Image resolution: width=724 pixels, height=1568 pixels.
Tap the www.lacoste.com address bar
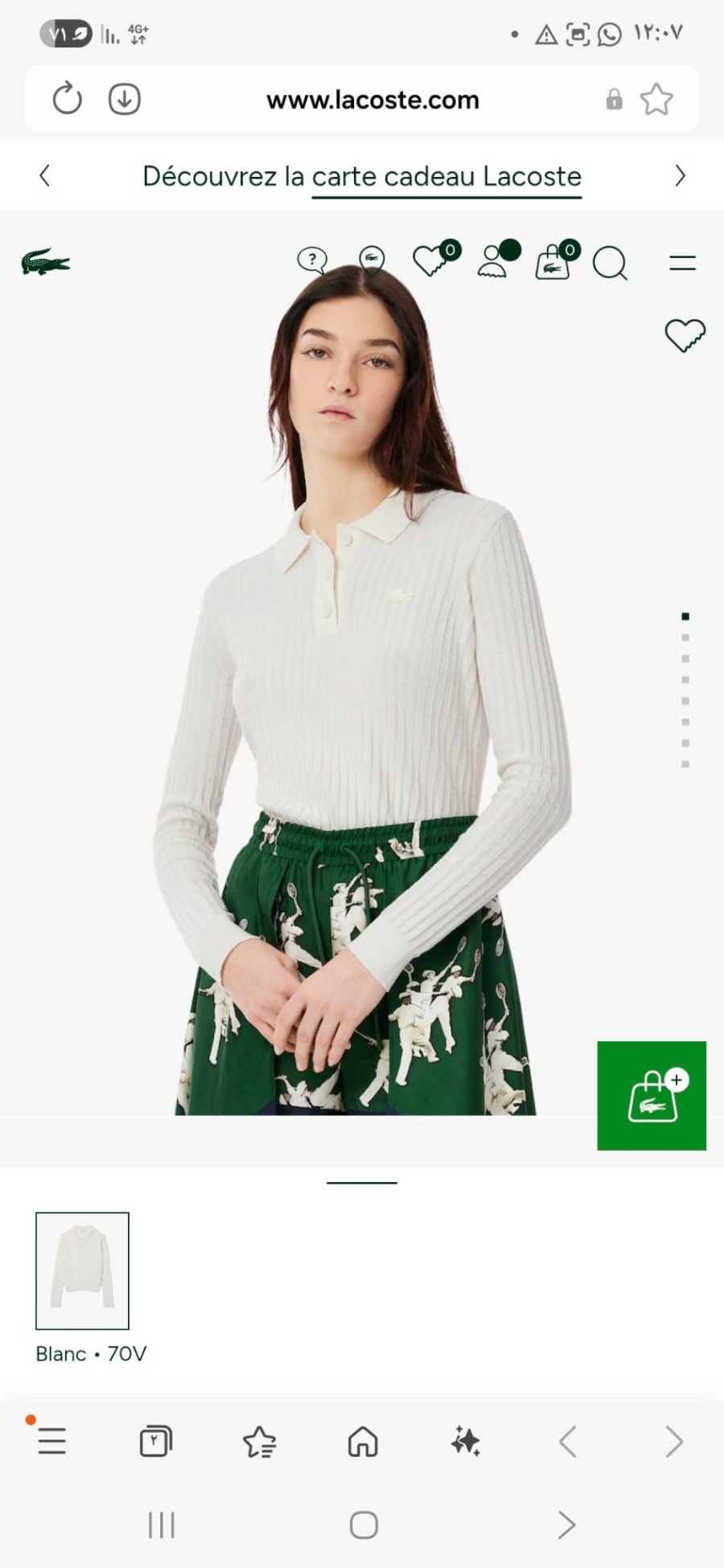click(372, 100)
